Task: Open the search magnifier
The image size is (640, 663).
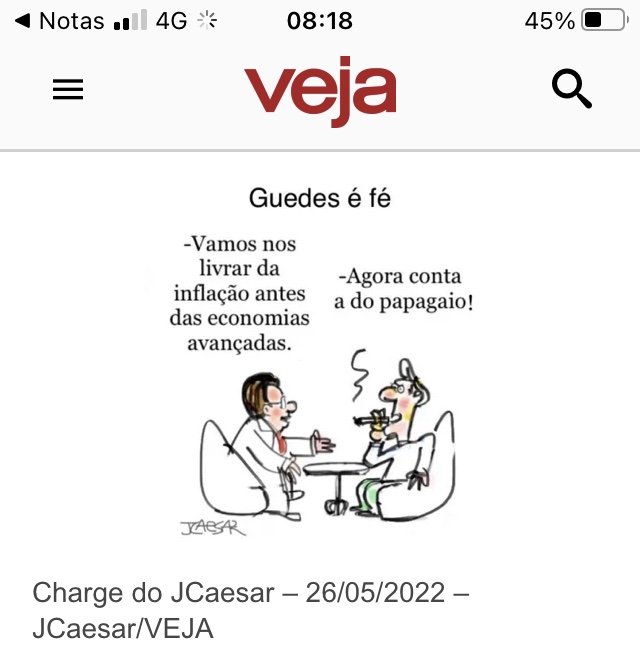Action: click(x=572, y=90)
